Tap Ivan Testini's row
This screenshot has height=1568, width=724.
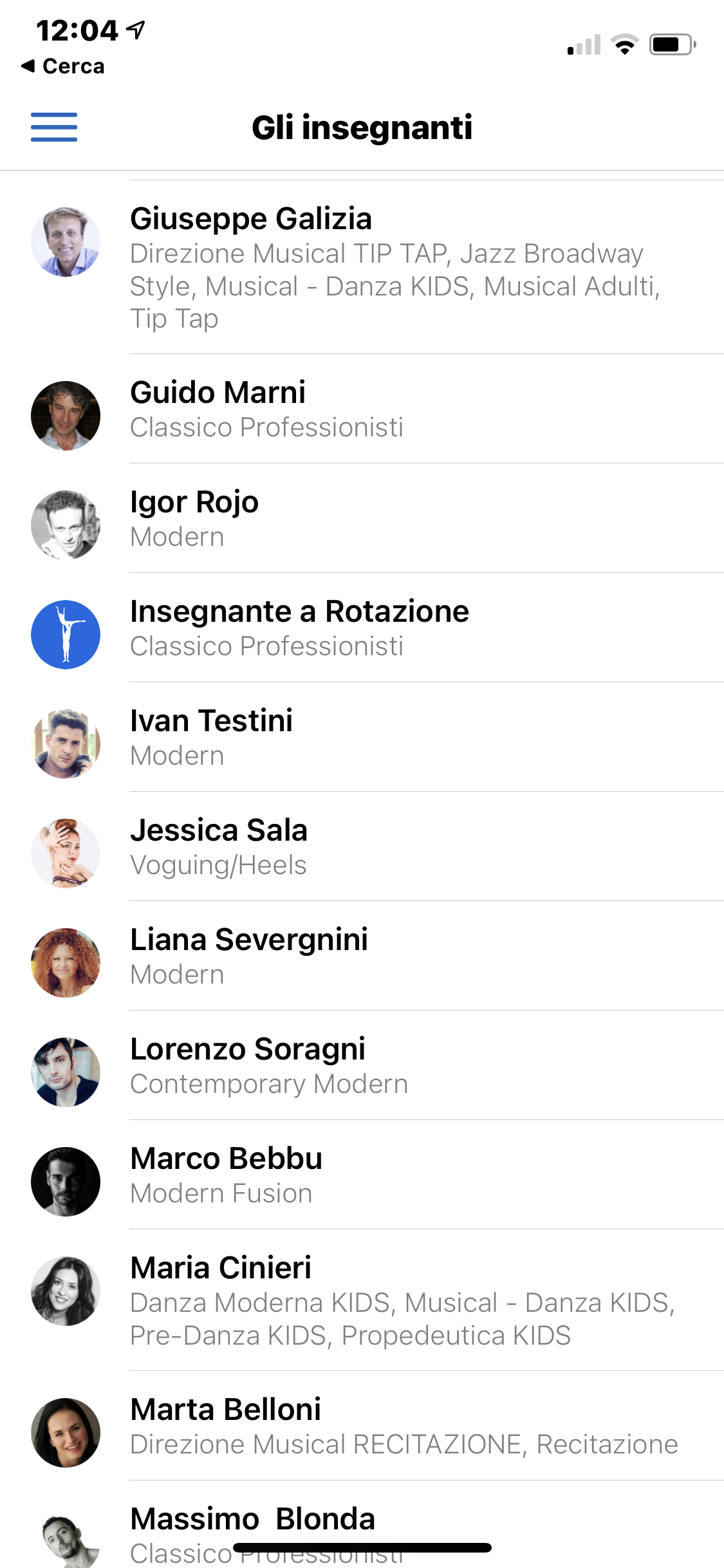(362, 737)
